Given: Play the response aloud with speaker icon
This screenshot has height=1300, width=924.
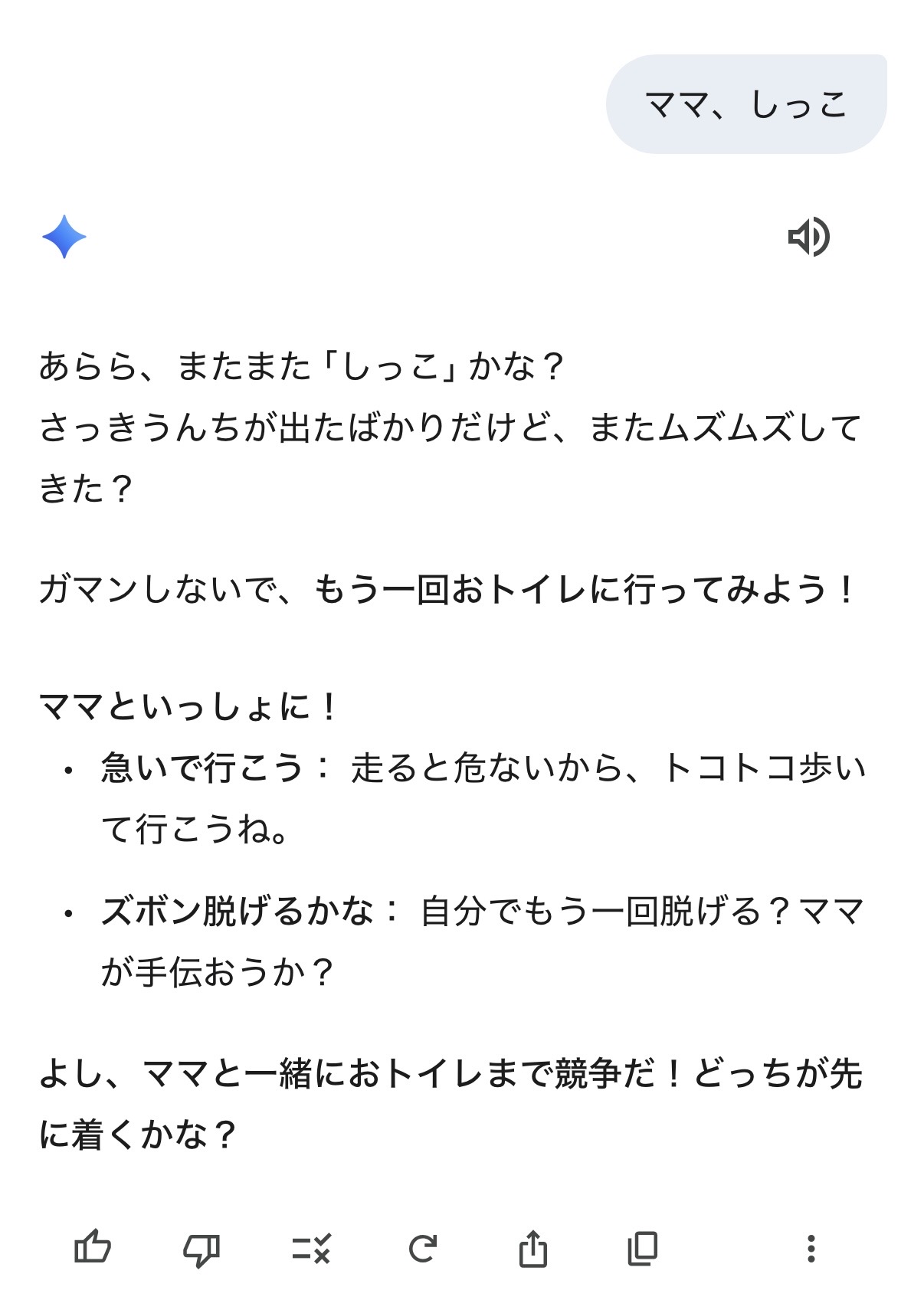Looking at the screenshot, I should coord(808,237).
